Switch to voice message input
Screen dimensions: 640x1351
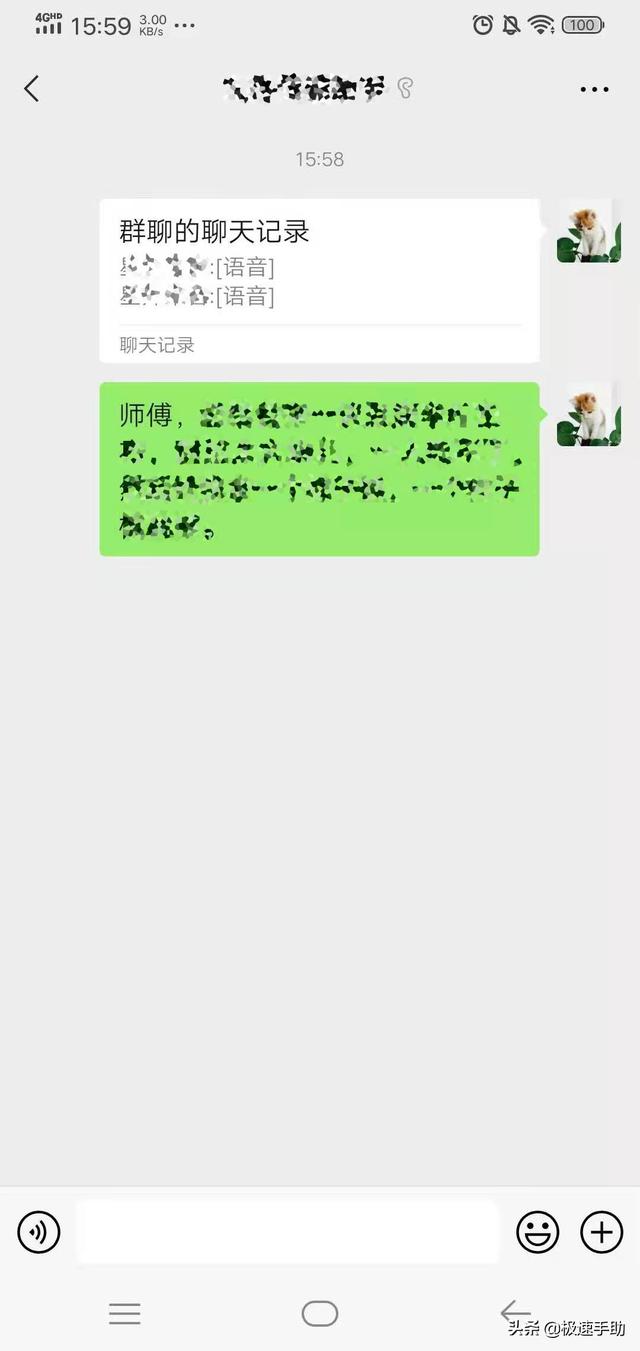(39, 1232)
